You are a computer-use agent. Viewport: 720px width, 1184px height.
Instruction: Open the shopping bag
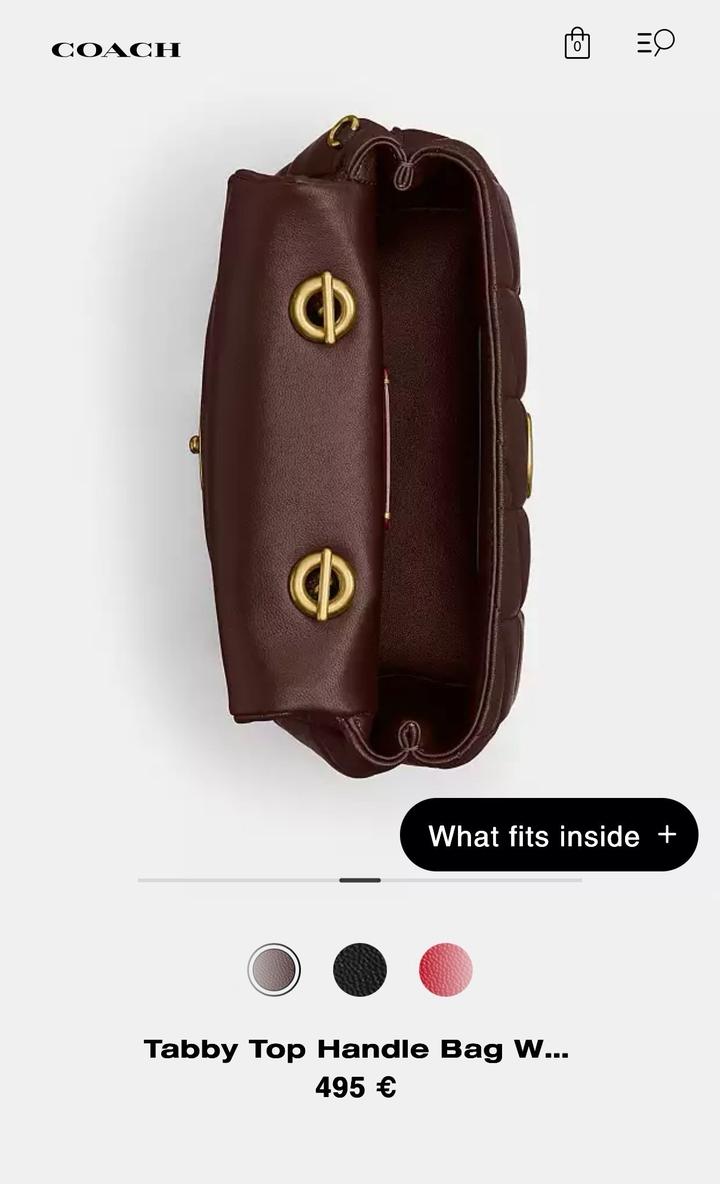click(577, 44)
